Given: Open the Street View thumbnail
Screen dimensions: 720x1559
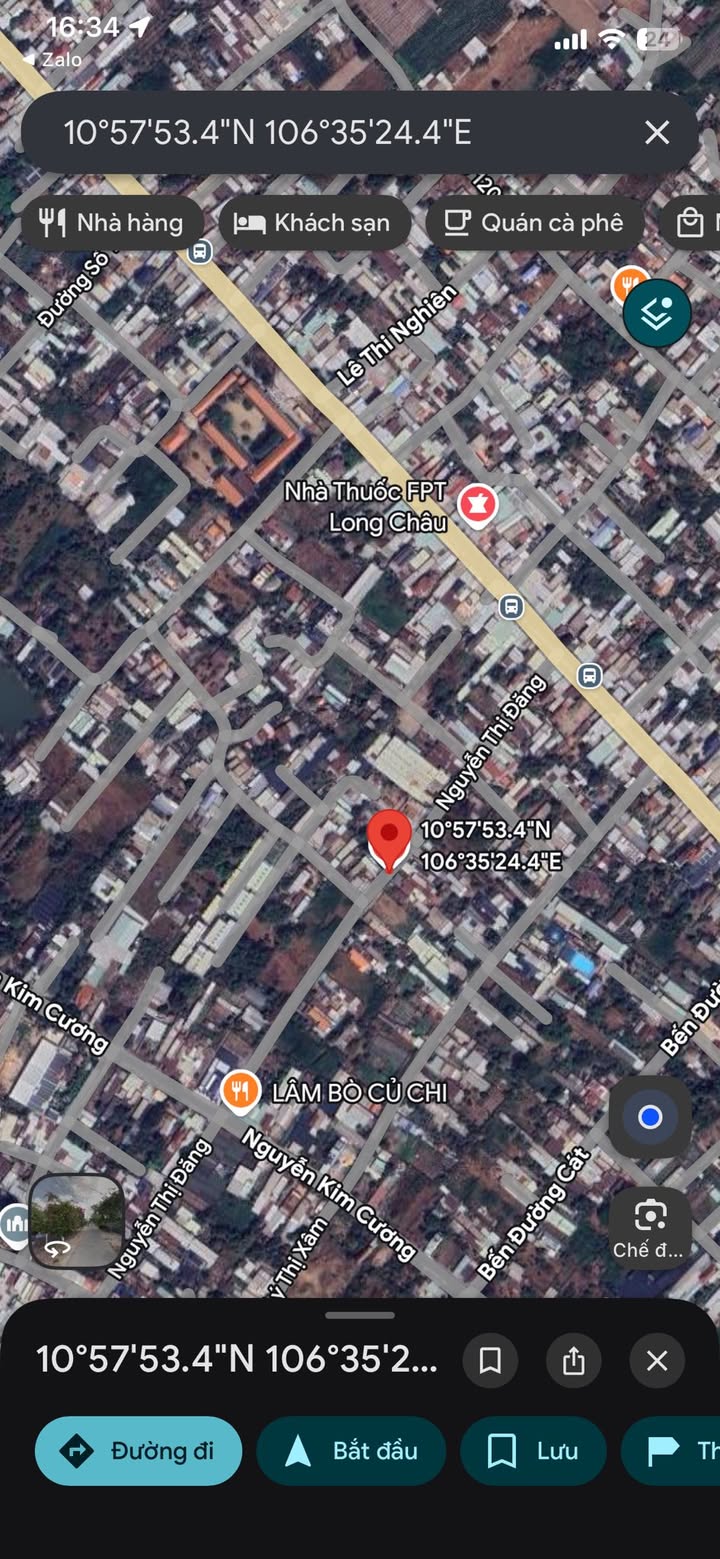Looking at the screenshot, I should click(76, 1222).
